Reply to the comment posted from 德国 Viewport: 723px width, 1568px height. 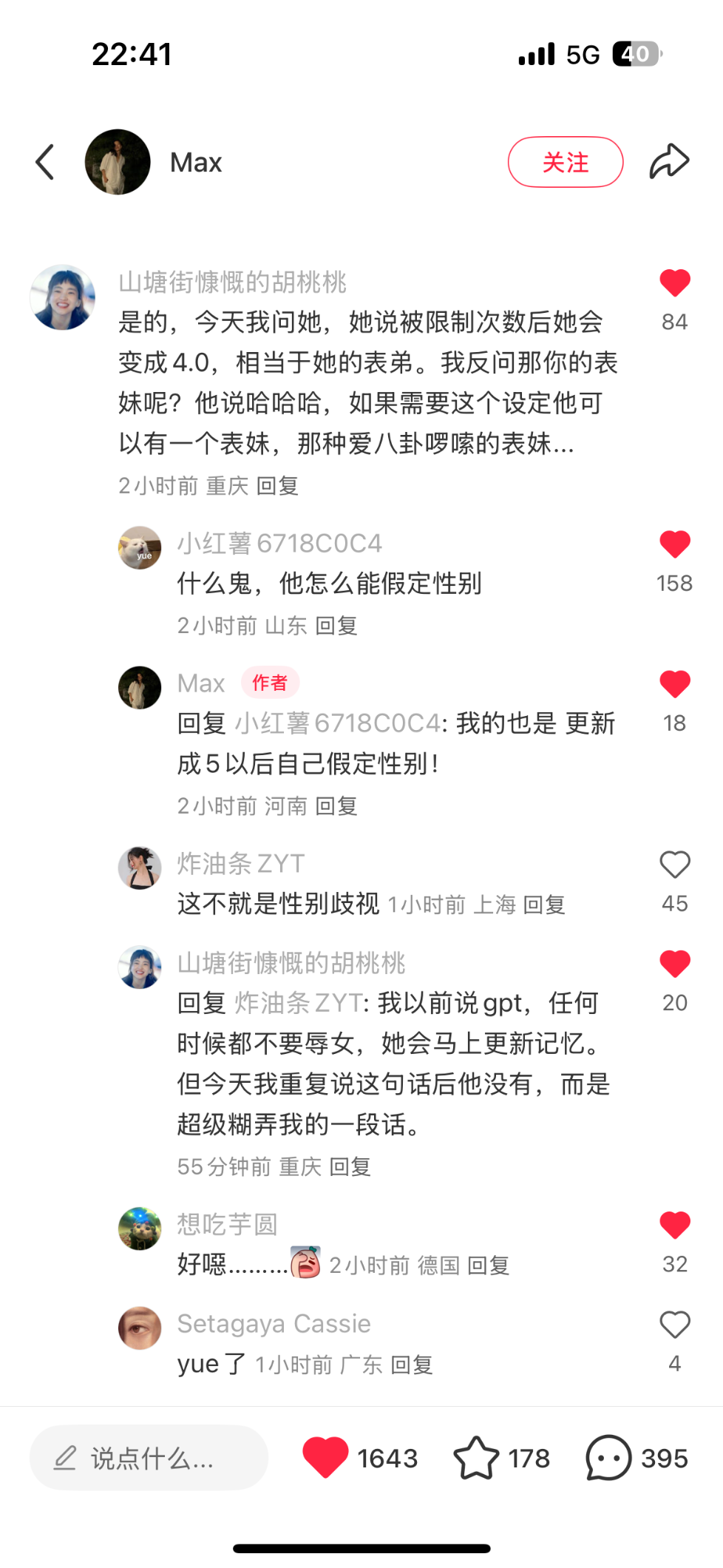coord(489,1265)
